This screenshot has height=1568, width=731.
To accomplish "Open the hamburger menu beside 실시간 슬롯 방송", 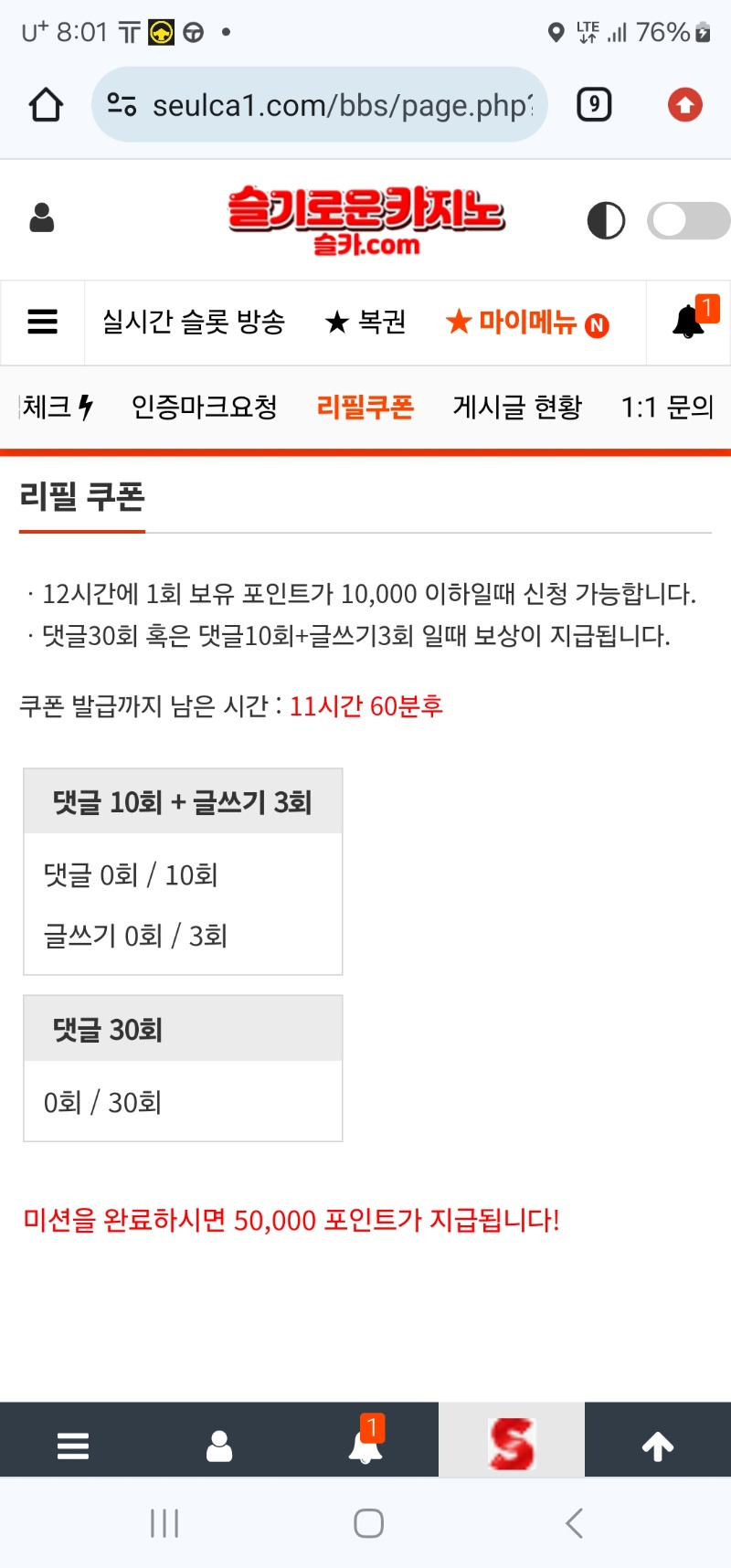I will coord(42,322).
